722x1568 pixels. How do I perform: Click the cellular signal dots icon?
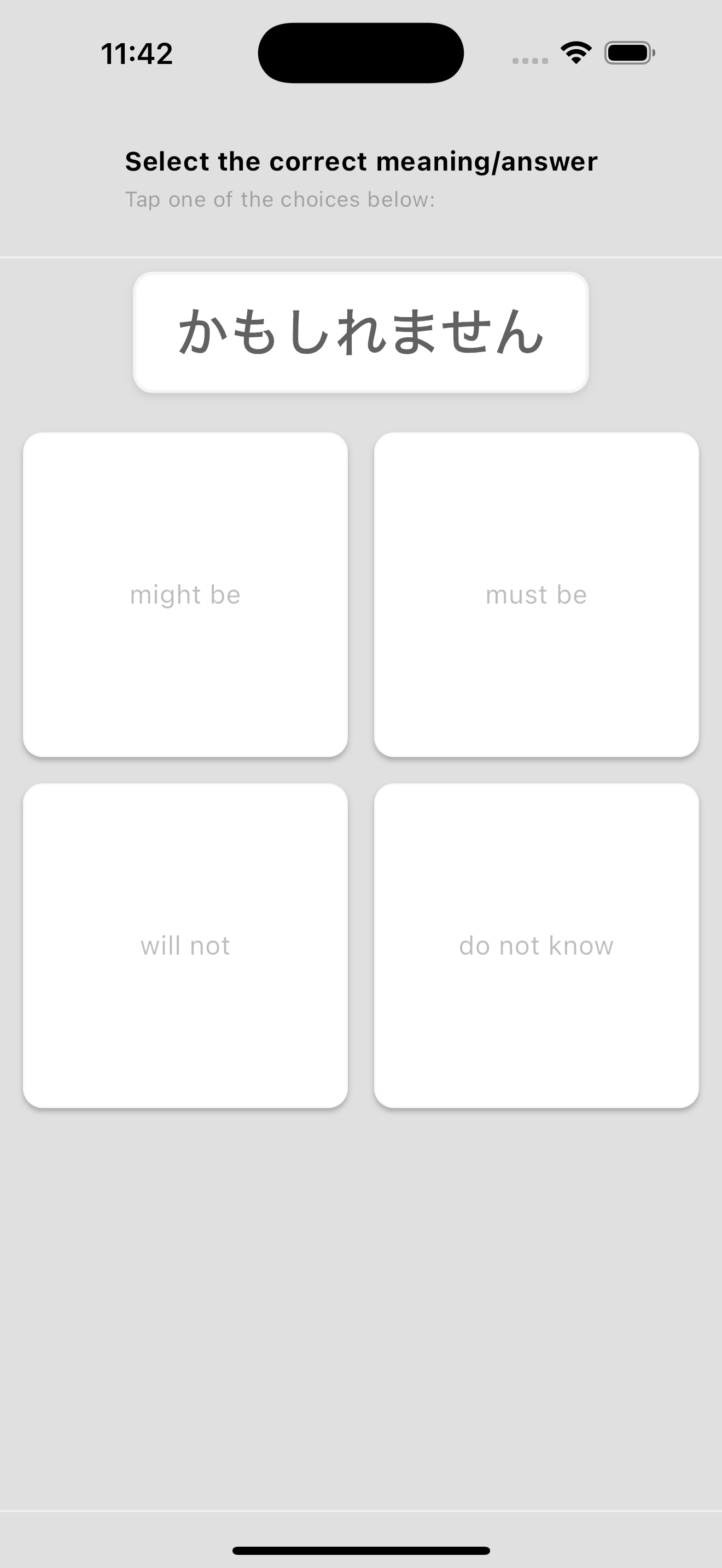tap(528, 59)
